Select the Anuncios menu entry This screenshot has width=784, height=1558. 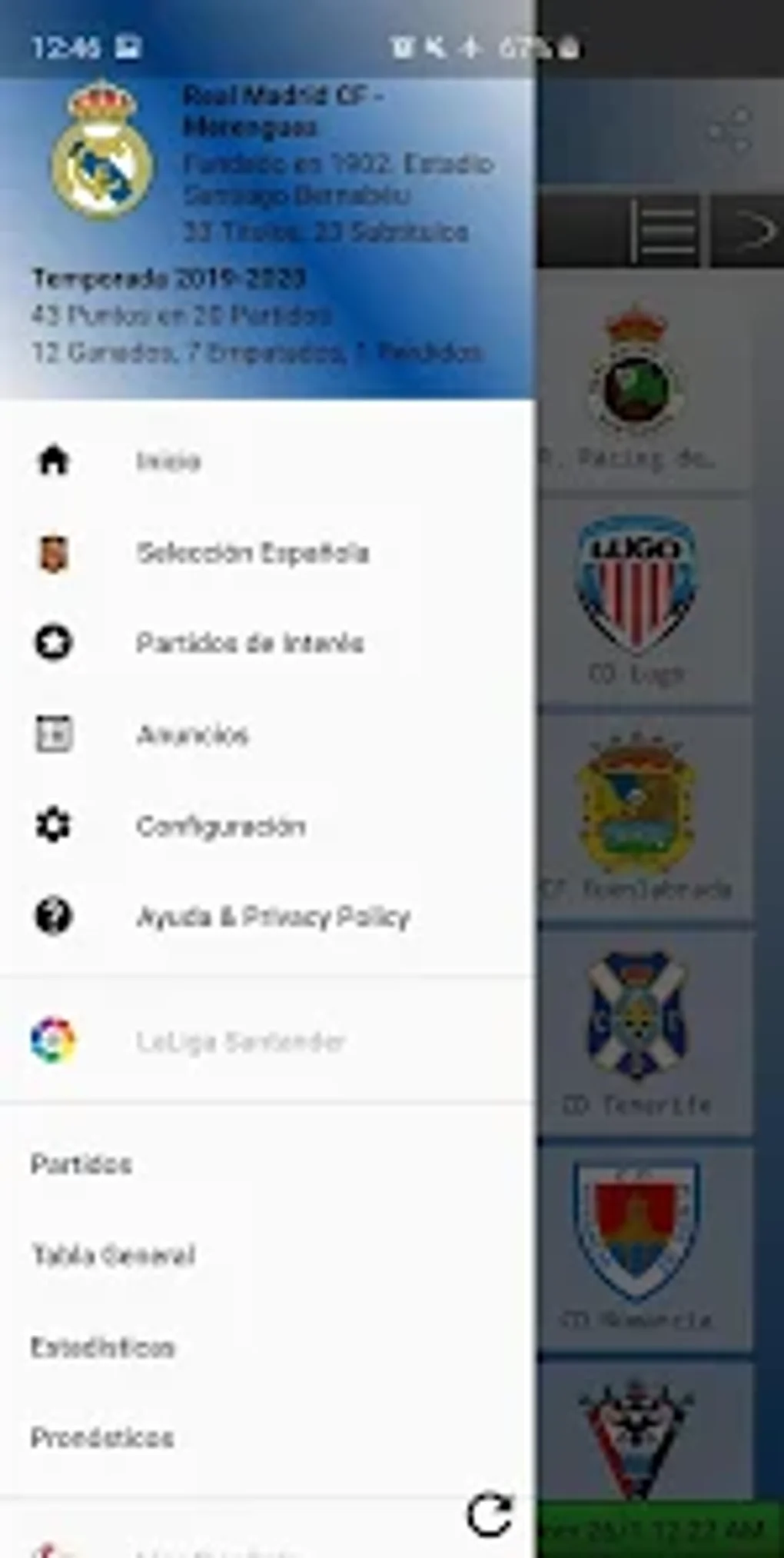coord(192,735)
